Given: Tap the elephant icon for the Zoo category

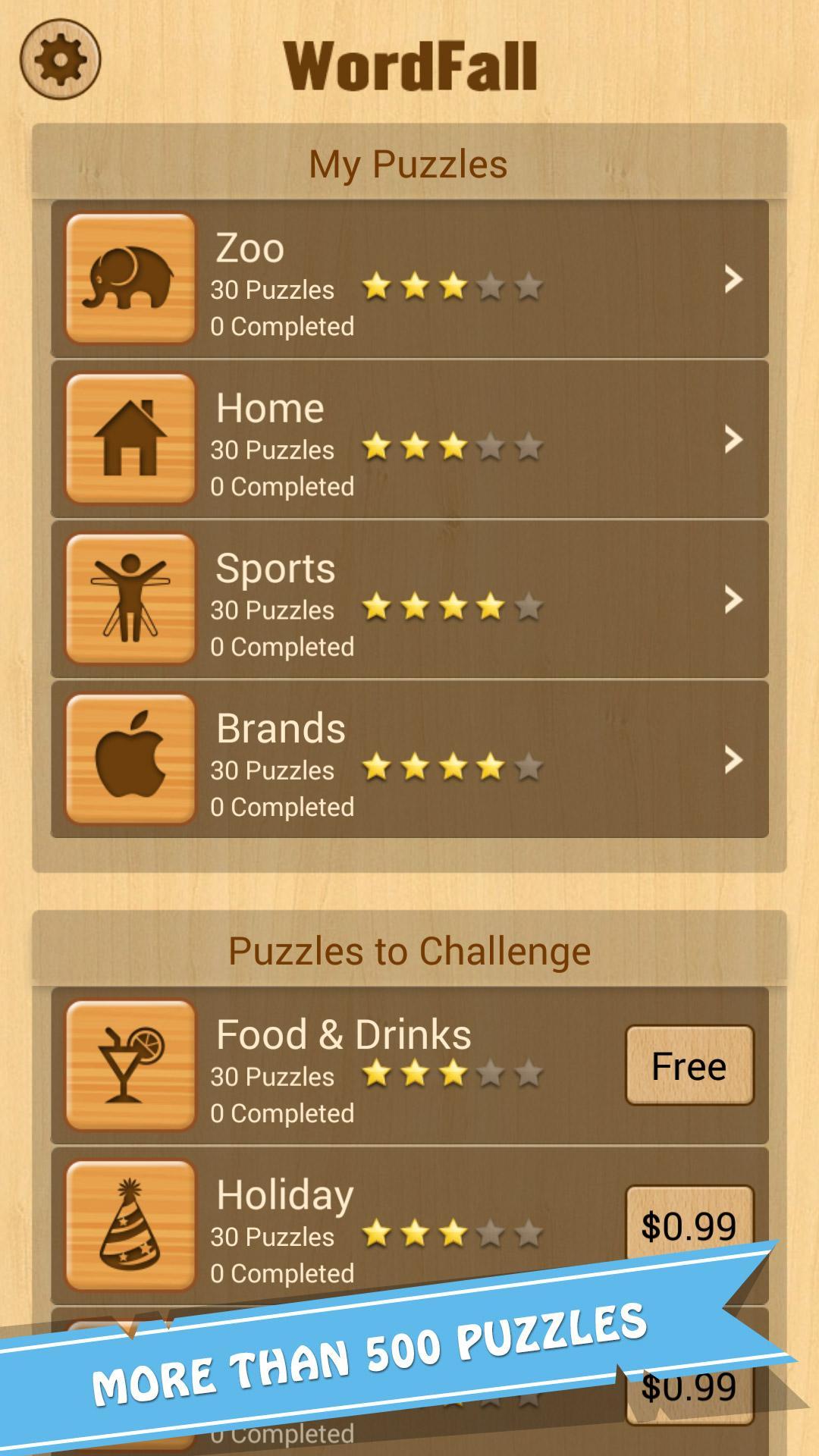Looking at the screenshot, I should pos(130,279).
